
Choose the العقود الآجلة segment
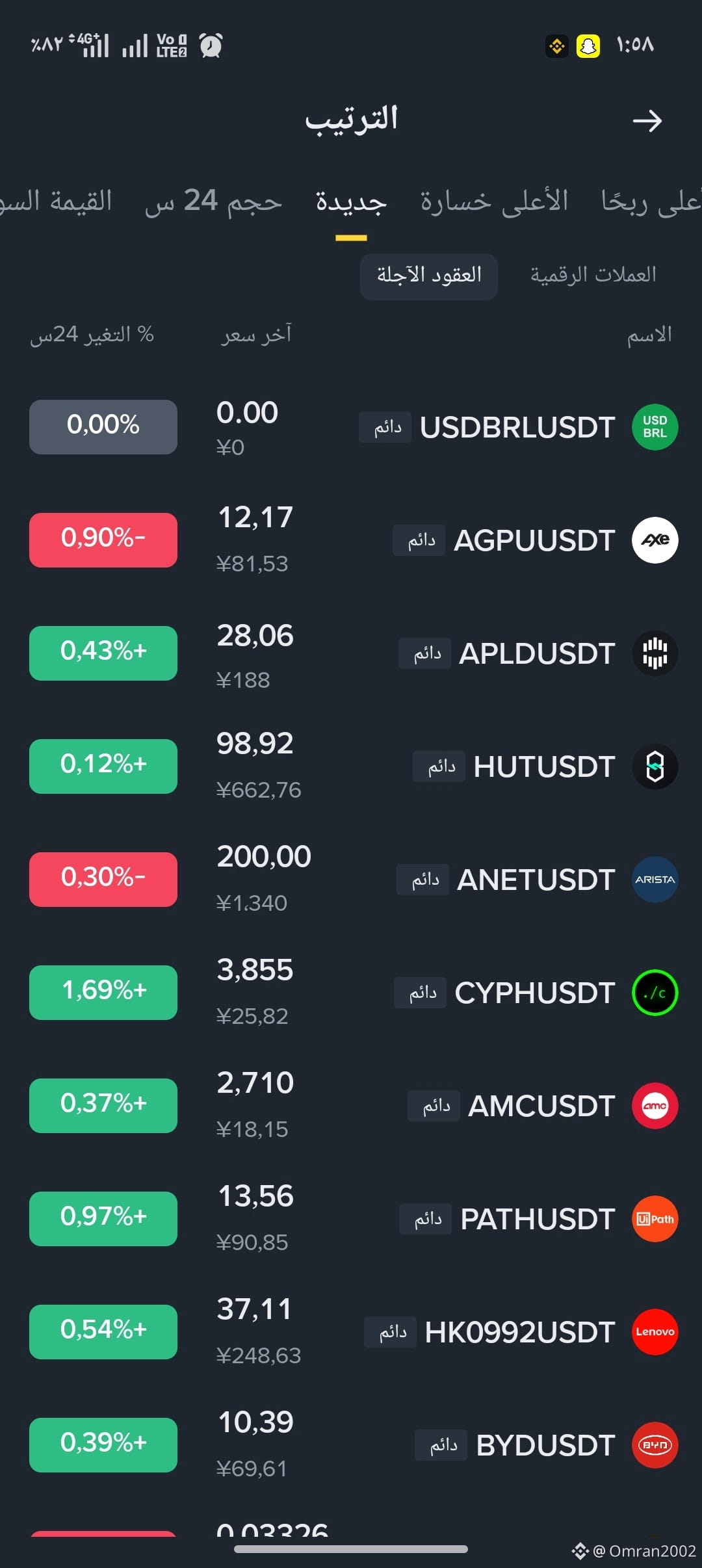coord(429,276)
